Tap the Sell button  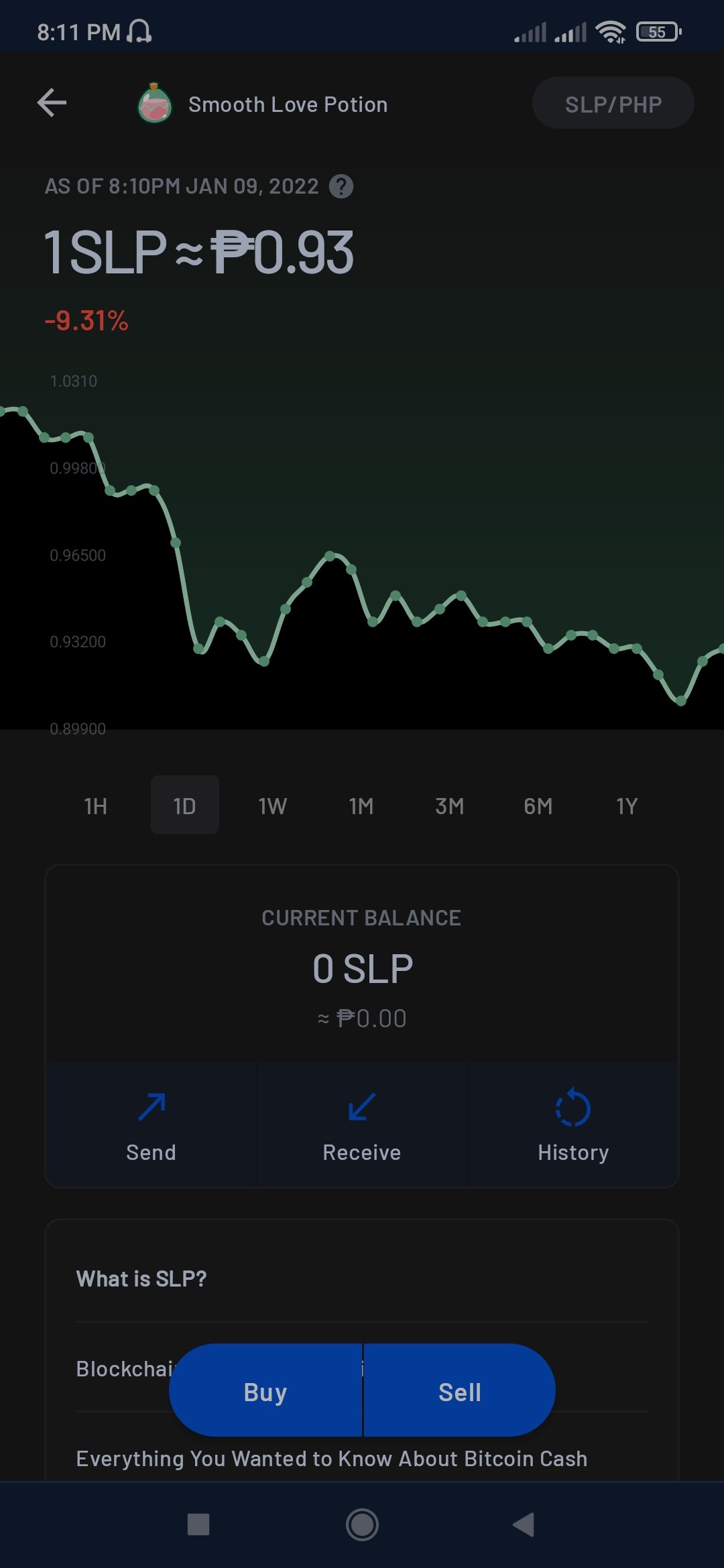[460, 1390]
